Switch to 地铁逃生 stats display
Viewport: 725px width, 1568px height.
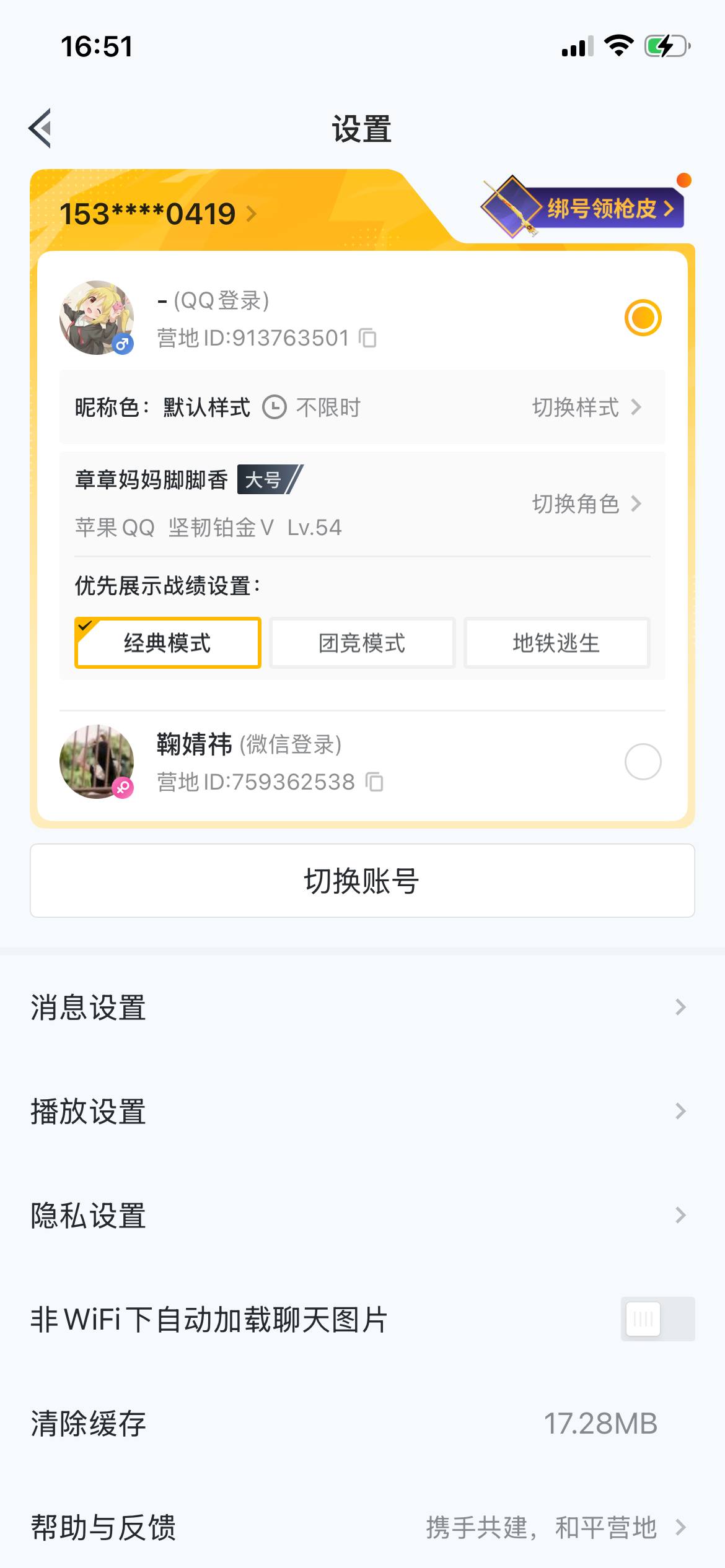(x=556, y=643)
